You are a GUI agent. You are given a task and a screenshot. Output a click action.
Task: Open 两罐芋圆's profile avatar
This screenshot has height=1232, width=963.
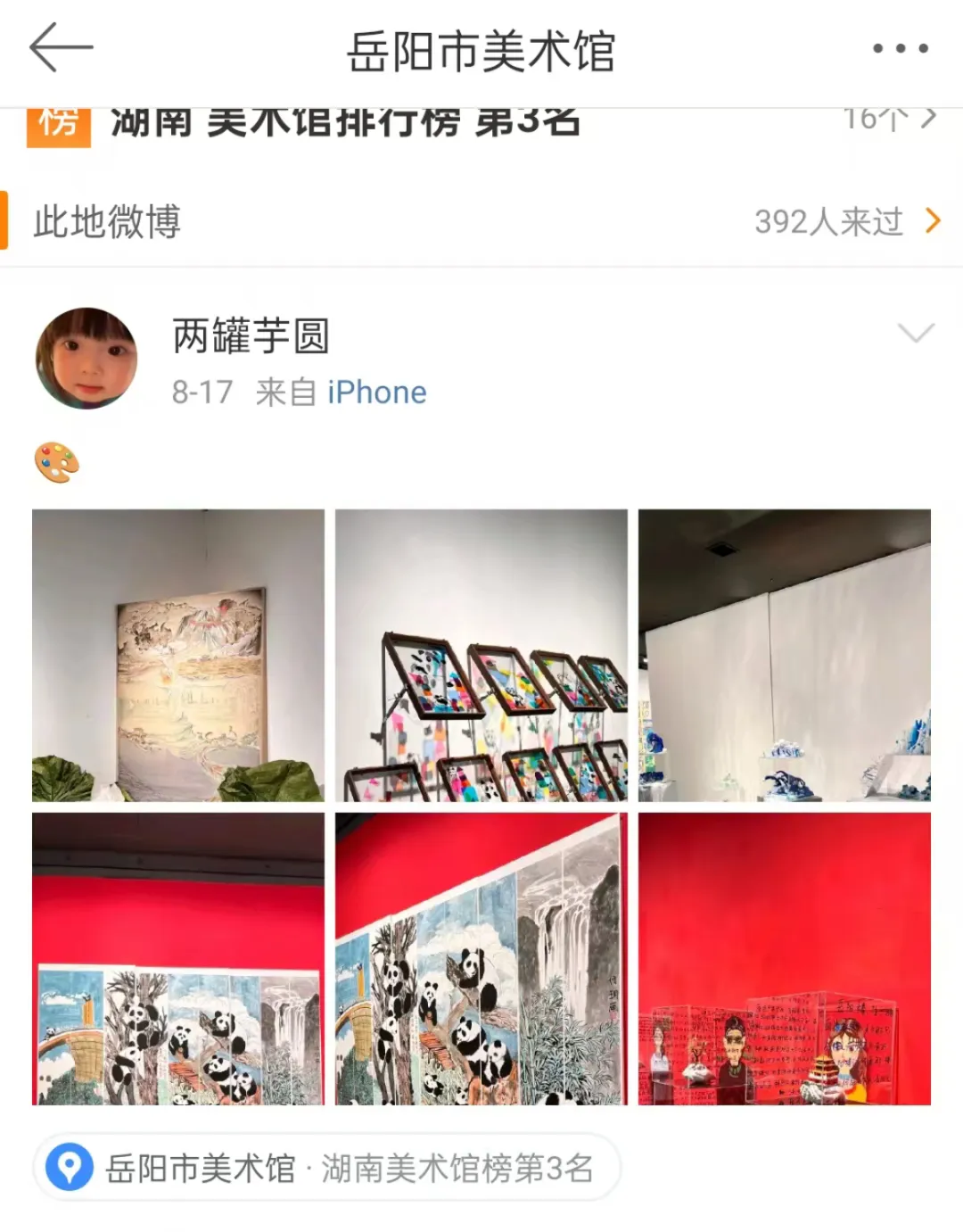(86, 359)
